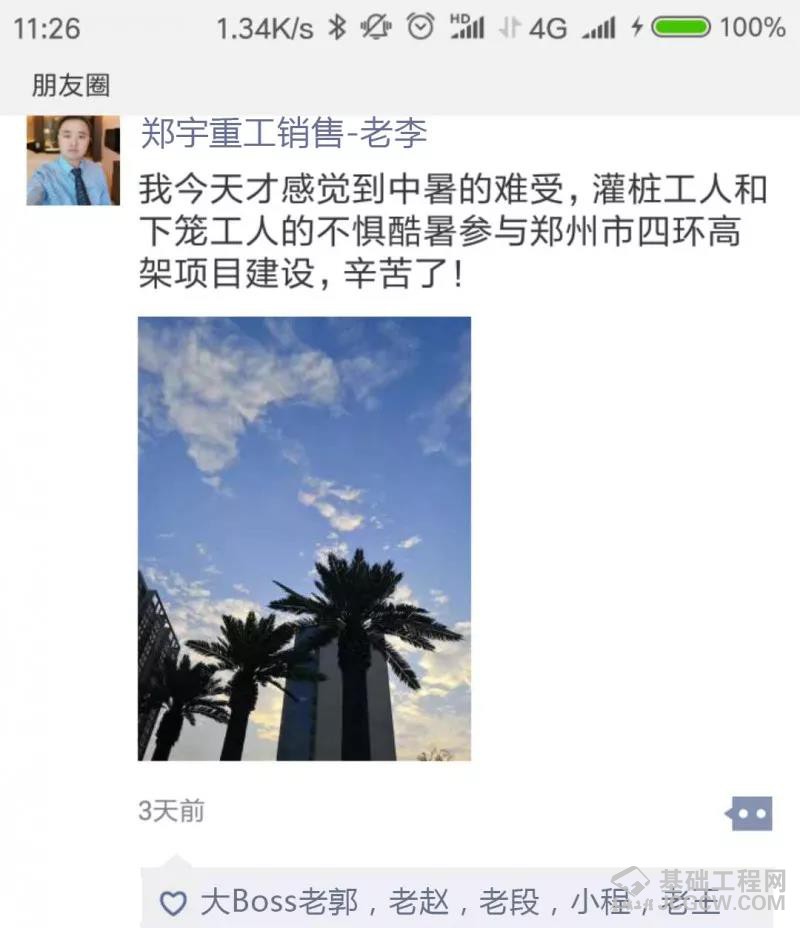Open 老赵's profile from the likes
Image resolution: width=800 pixels, height=928 pixels.
coord(418,902)
